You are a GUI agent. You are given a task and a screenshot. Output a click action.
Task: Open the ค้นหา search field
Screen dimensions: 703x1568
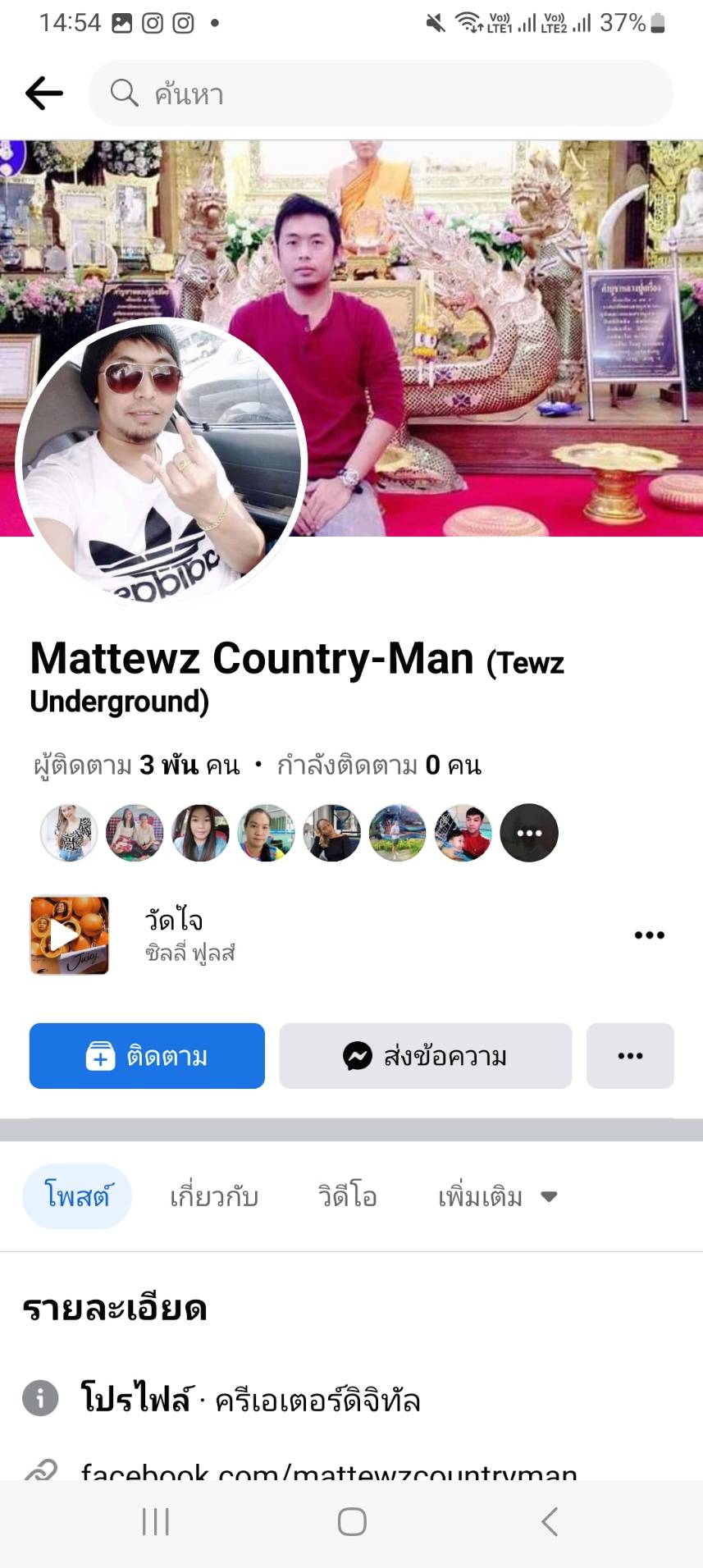381,94
